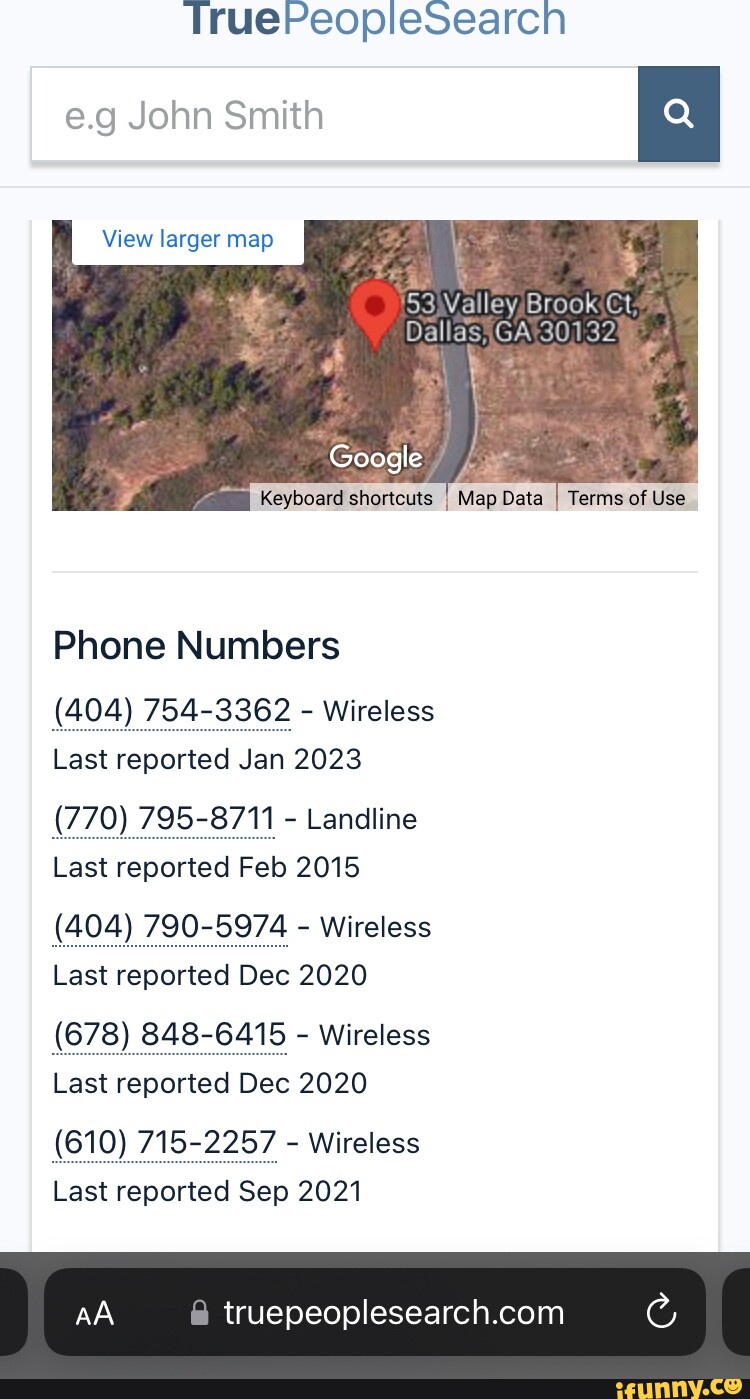The height and width of the screenshot is (1399, 750).
Task: Tap the number (404) 790-5974
Action: 170,927
